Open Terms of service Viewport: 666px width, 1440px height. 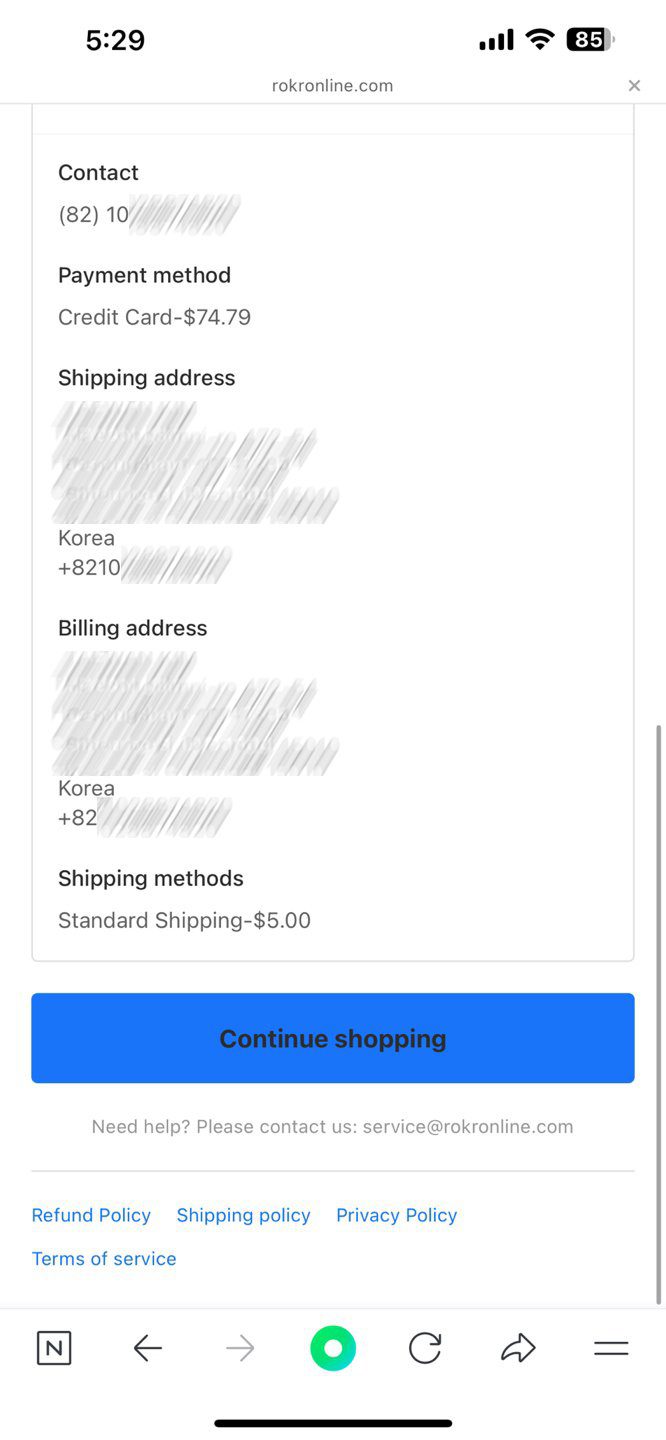pos(104,1259)
